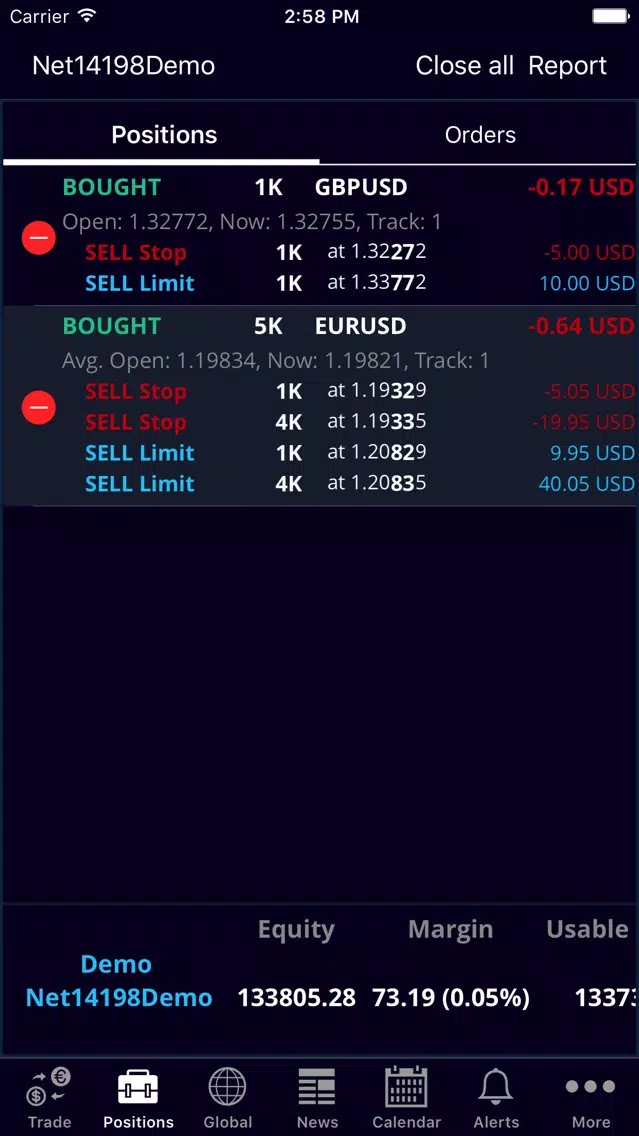The height and width of the screenshot is (1136, 639).
Task: Edit EURUSD 4K SELL Stop at 1.19335
Action: [359, 422]
